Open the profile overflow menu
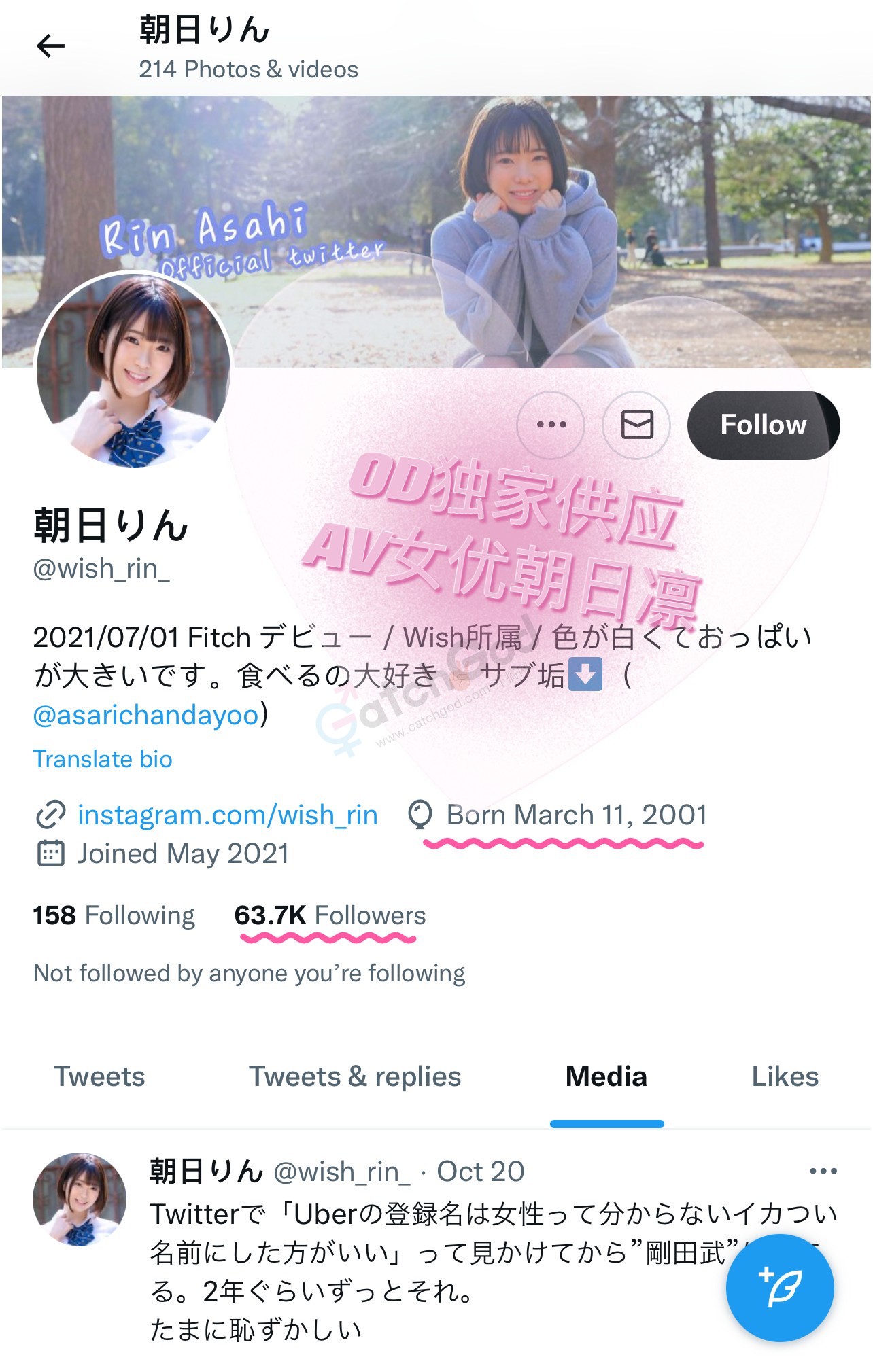Image resolution: width=873 pixels, height=1372 pixels. [x=551, y=425]
